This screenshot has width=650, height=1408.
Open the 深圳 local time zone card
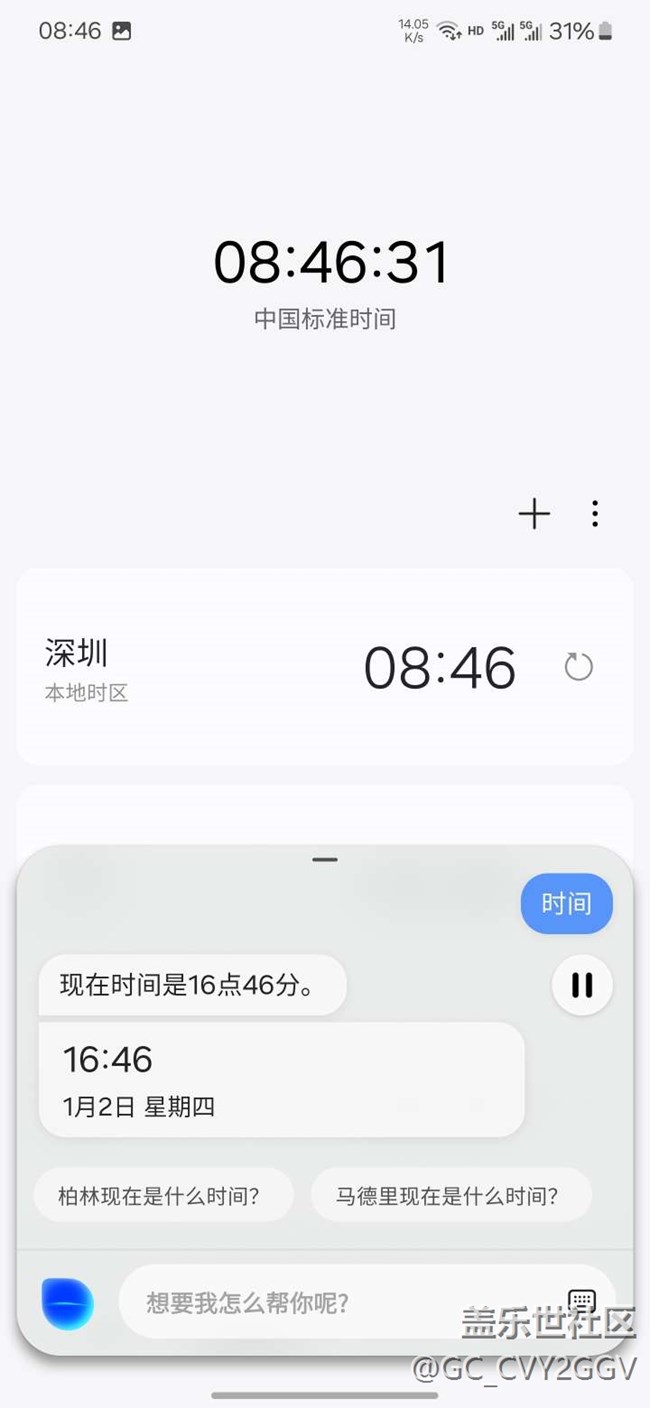[250, 667]
